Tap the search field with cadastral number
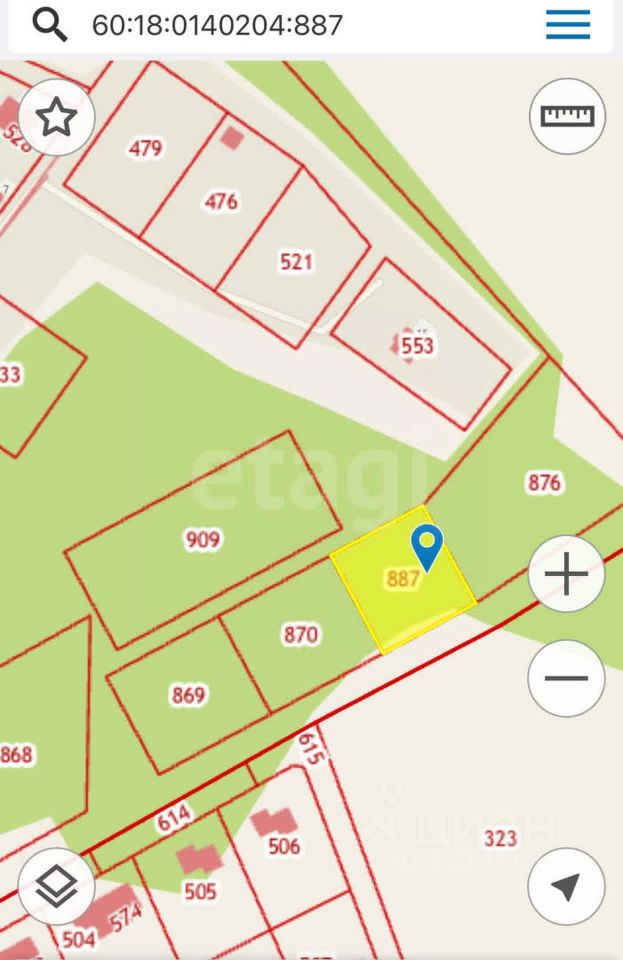Image resolution: width=623 pixels, height=960 pixels. pos(300,25)
